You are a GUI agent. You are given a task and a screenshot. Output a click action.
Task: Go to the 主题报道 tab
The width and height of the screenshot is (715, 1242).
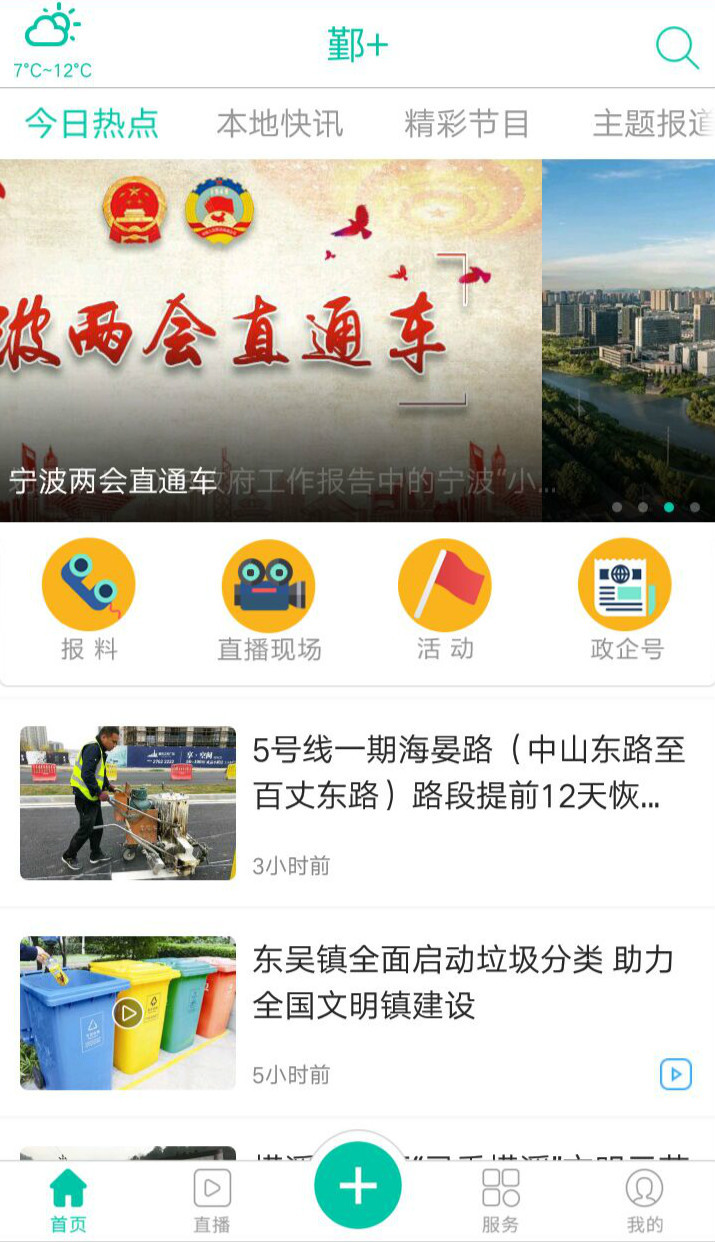(652, 124)
